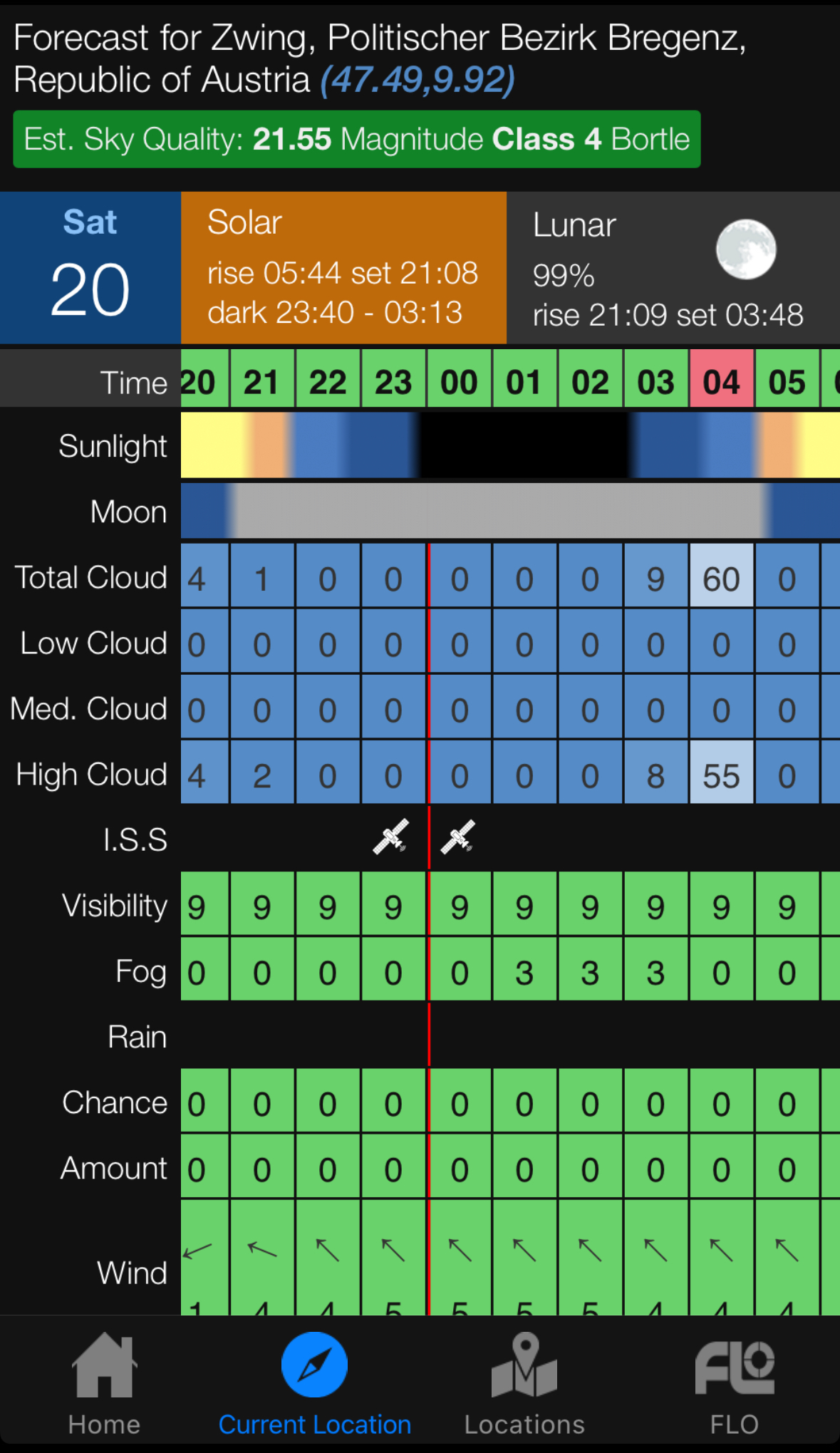Switch to the Home tab
This screenshot has width=840, height=1453.
click(104, 1382)
